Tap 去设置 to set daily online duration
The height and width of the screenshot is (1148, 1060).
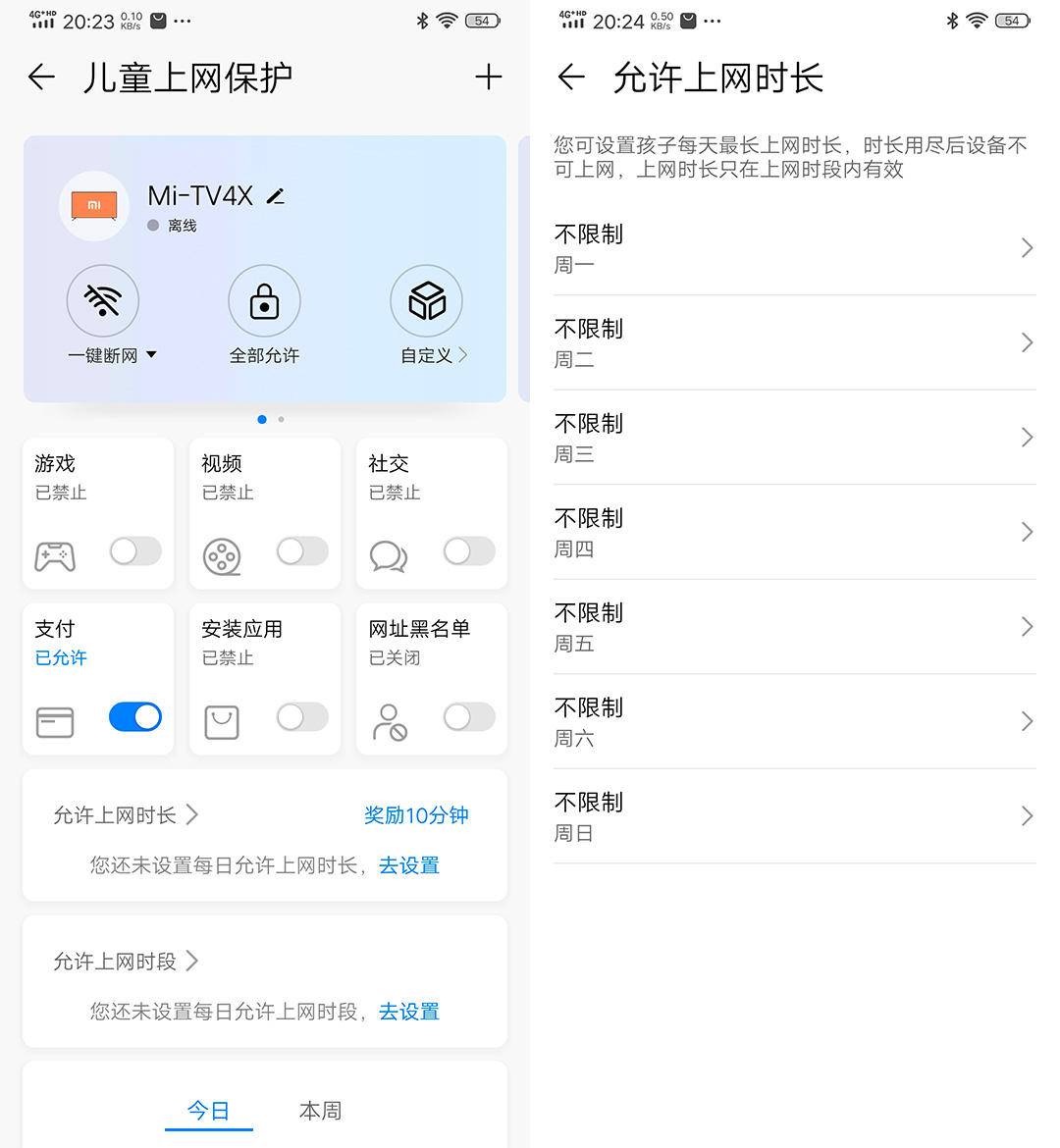pyautogui.click(x=408, y=865)
